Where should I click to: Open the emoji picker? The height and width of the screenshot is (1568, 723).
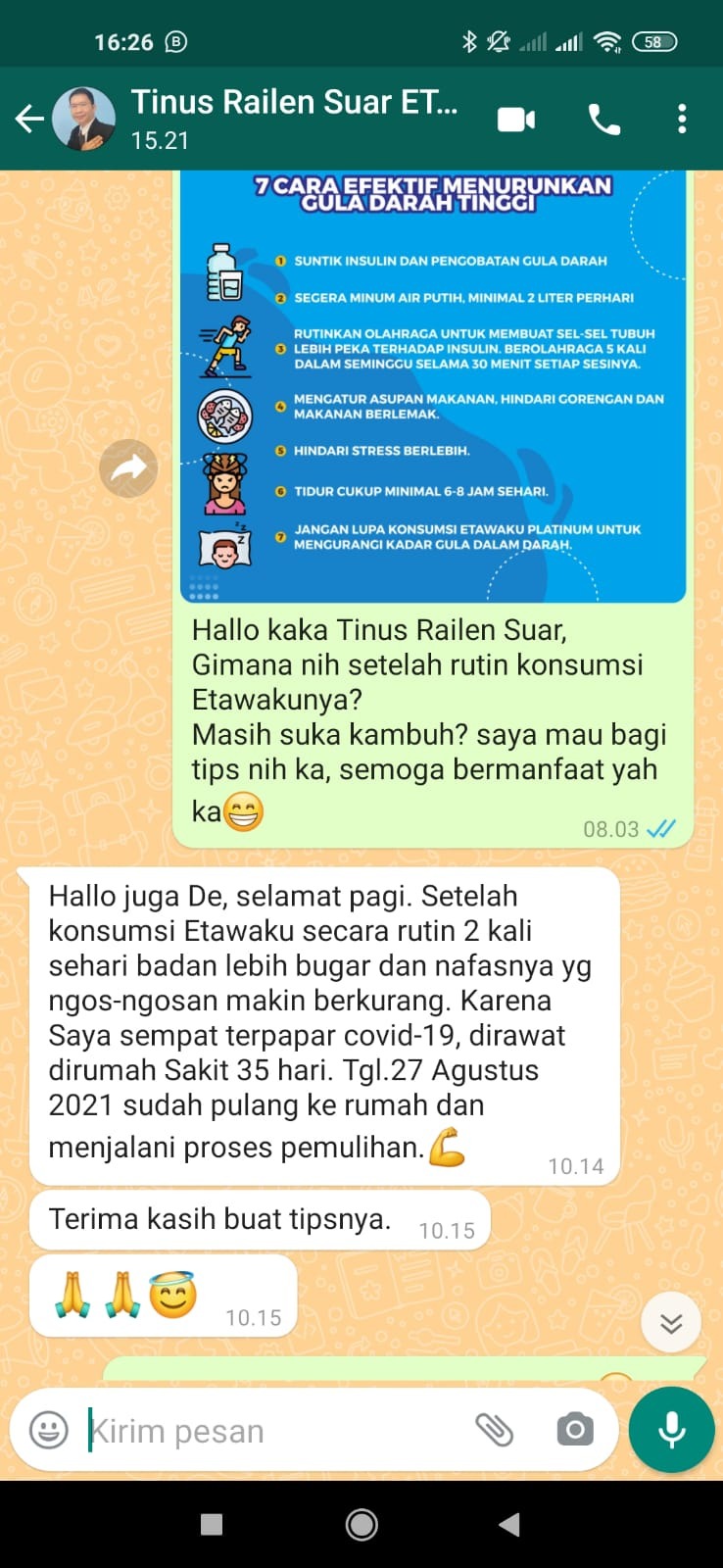(x=49, y=1430)
